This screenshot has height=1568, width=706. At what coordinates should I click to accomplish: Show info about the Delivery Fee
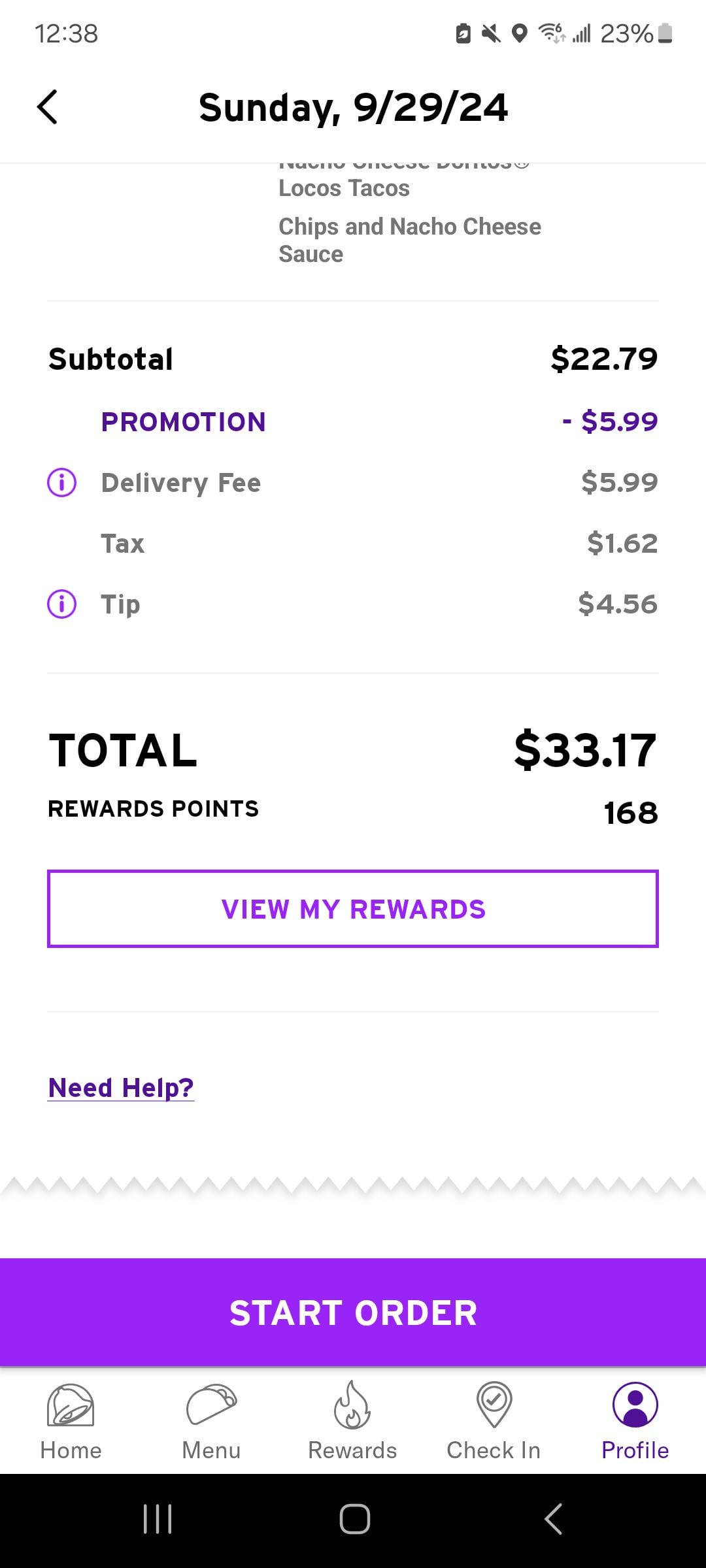coord(62,483)
